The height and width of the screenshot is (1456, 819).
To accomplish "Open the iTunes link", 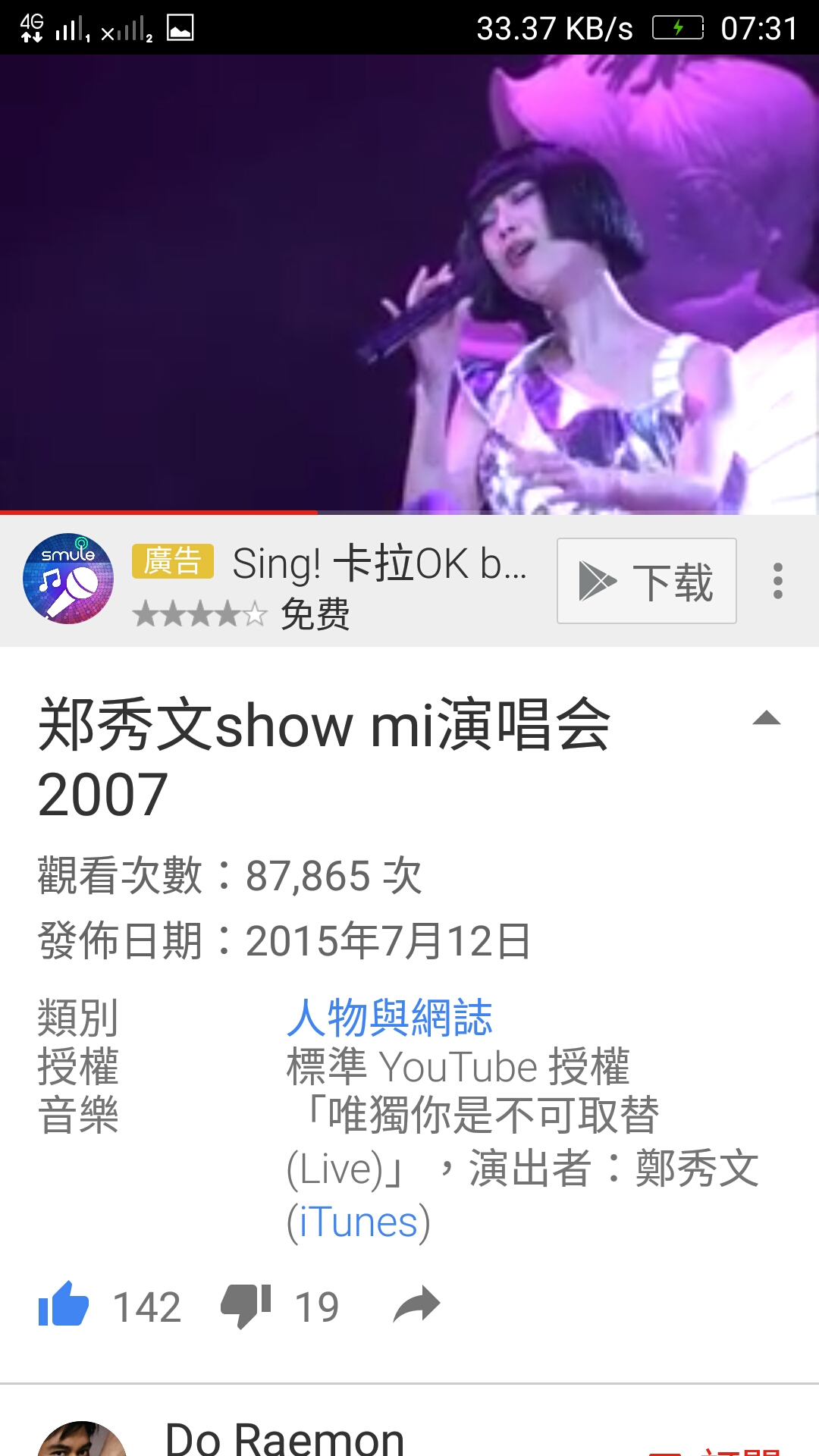I will [358, 1222].
